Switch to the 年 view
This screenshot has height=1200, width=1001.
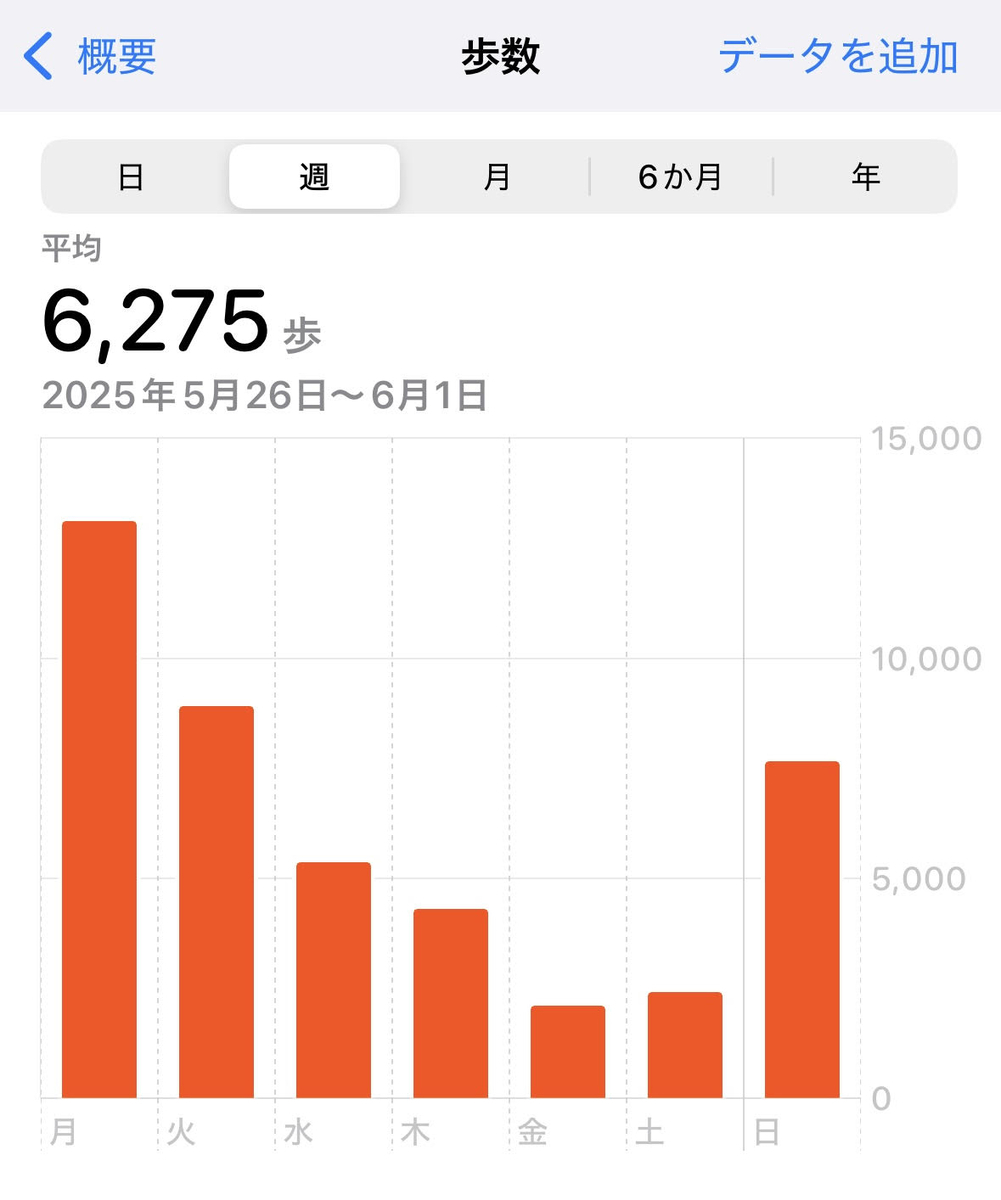click(x=865, y=177)
